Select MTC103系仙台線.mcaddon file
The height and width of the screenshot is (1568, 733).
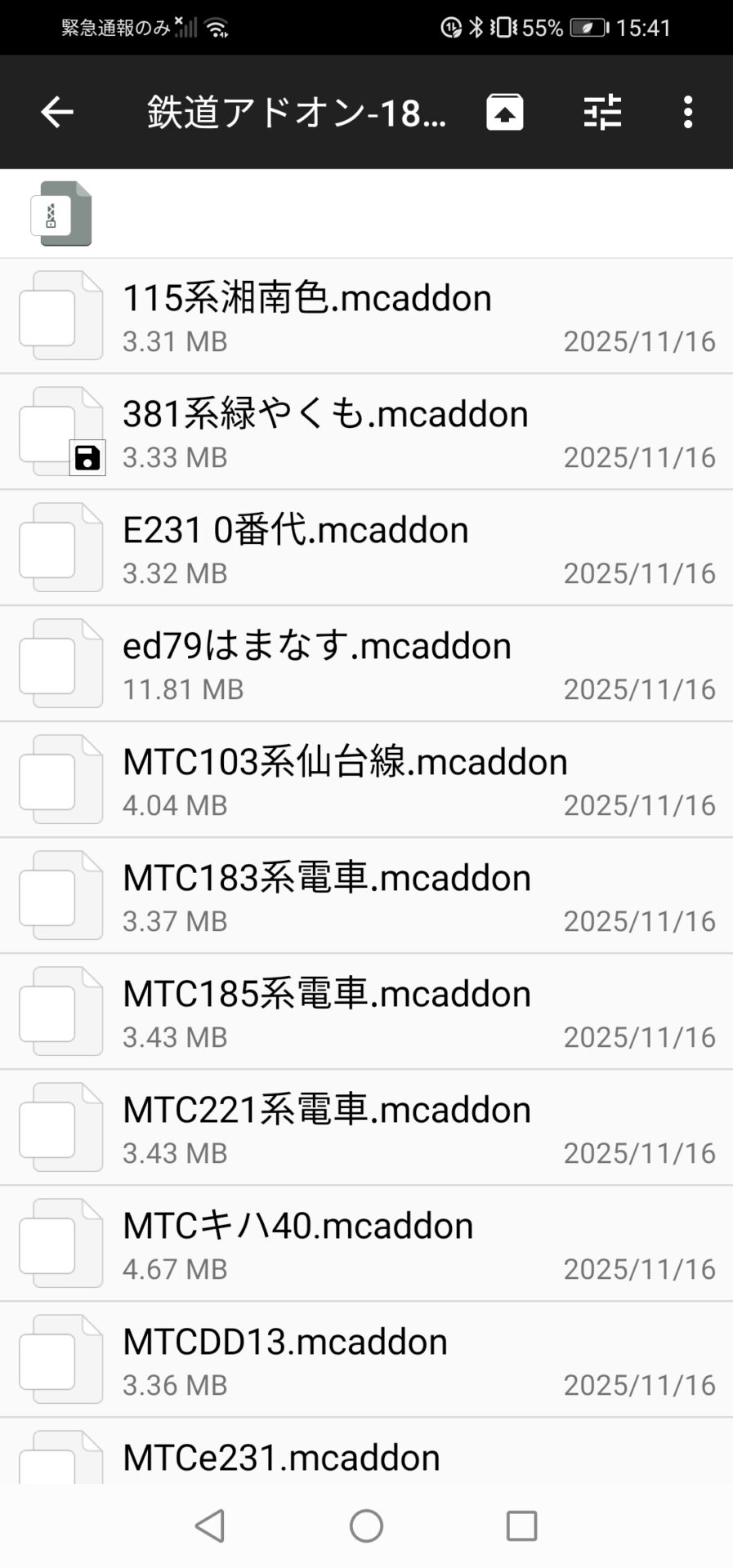pyautogui.click(x=366, y=780)
